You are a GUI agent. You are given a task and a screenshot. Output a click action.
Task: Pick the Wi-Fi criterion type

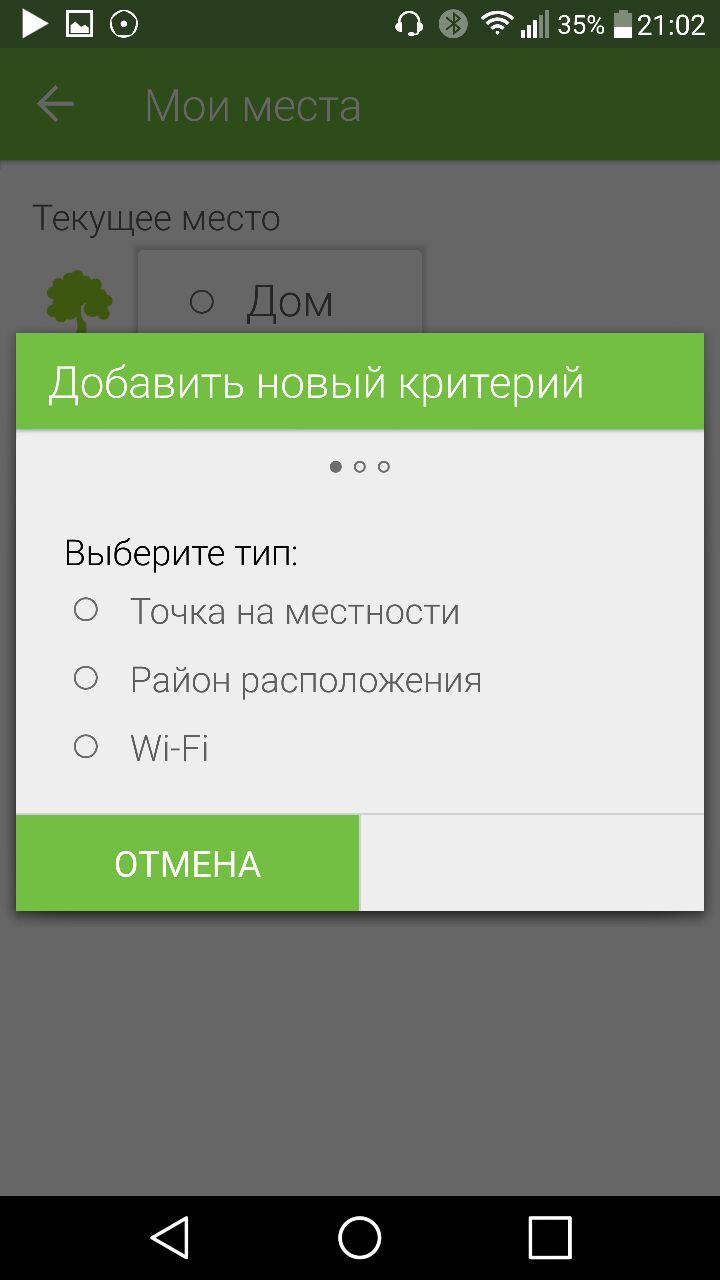click(x=86, y=747)
